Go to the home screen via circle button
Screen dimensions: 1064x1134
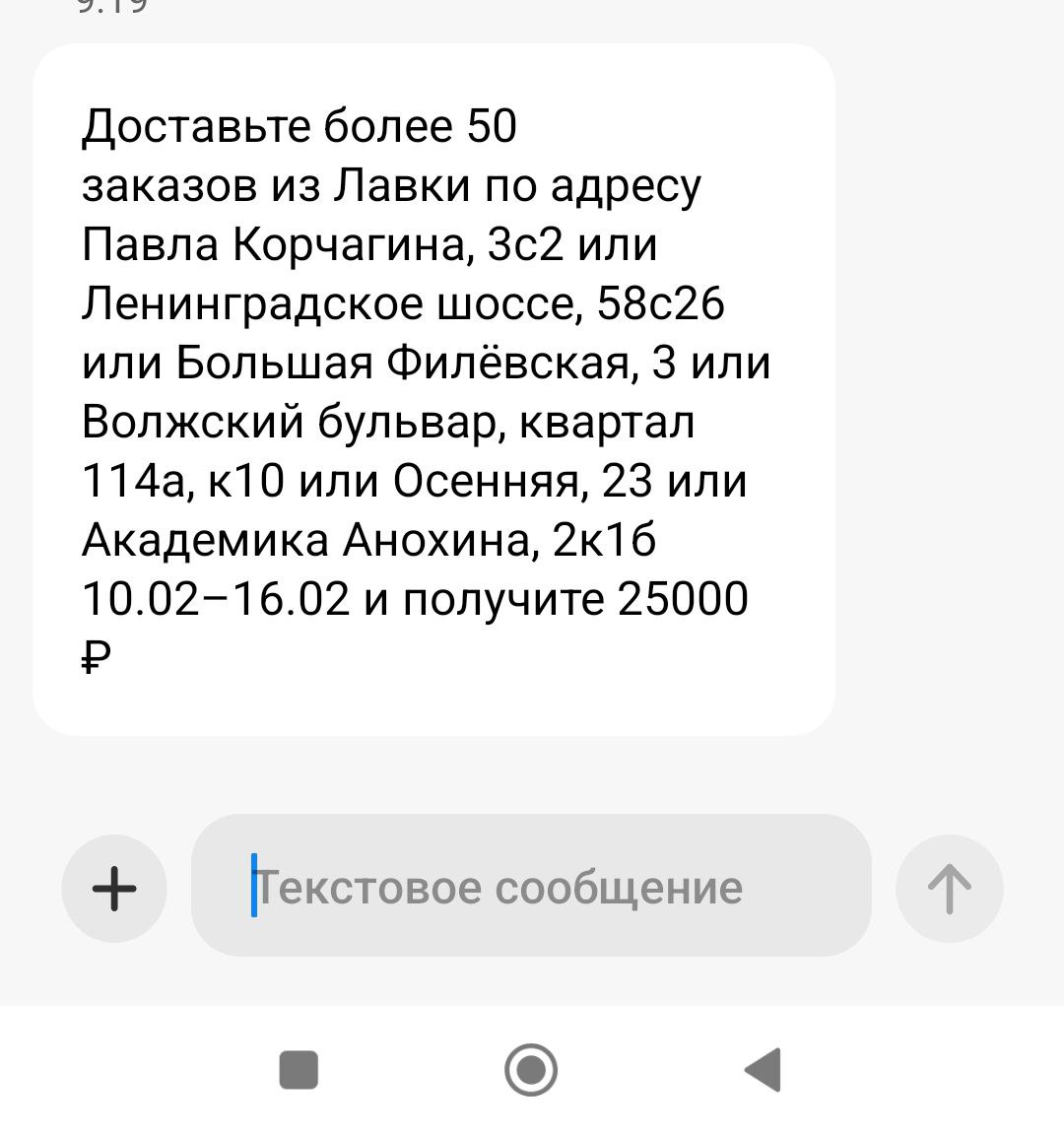click(531, 1070)
